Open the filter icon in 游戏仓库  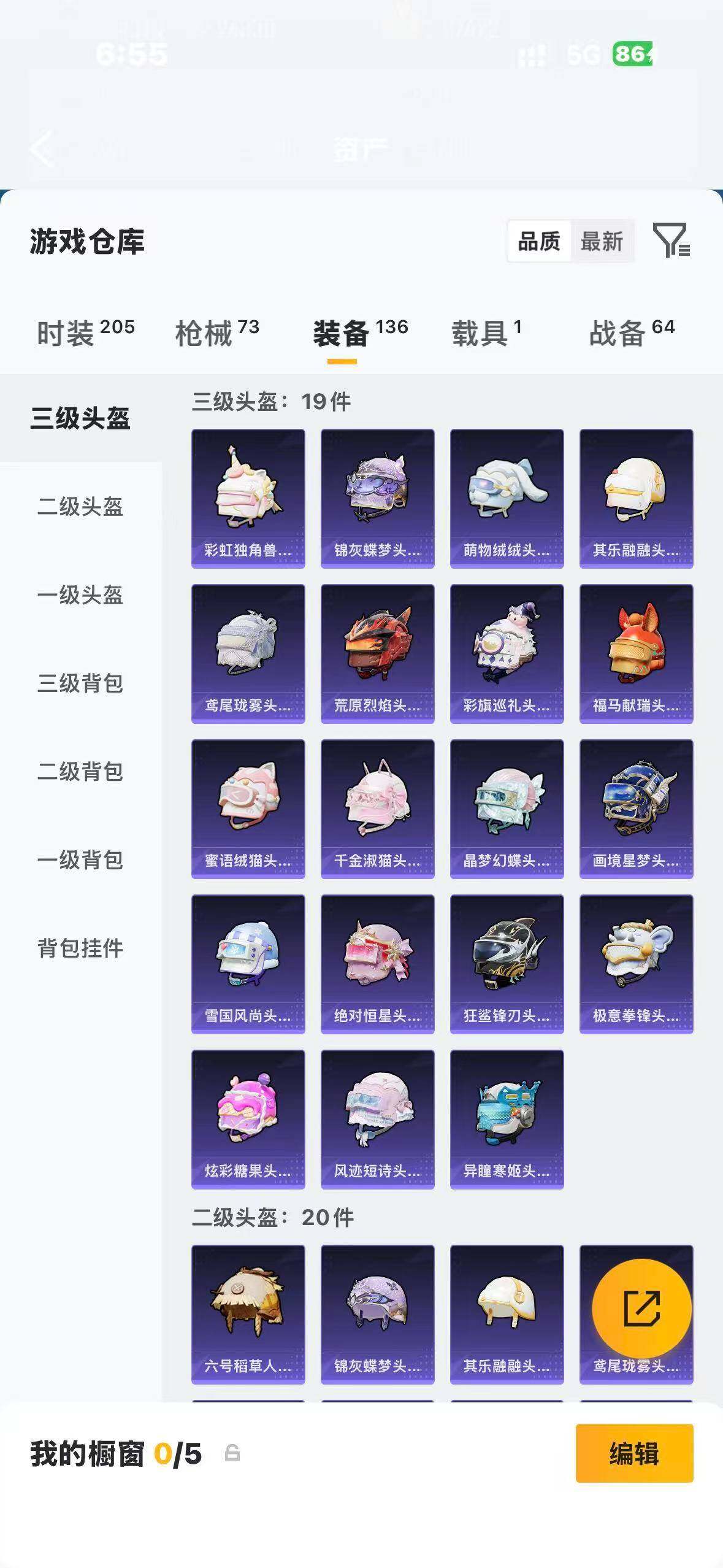point(671,240)
